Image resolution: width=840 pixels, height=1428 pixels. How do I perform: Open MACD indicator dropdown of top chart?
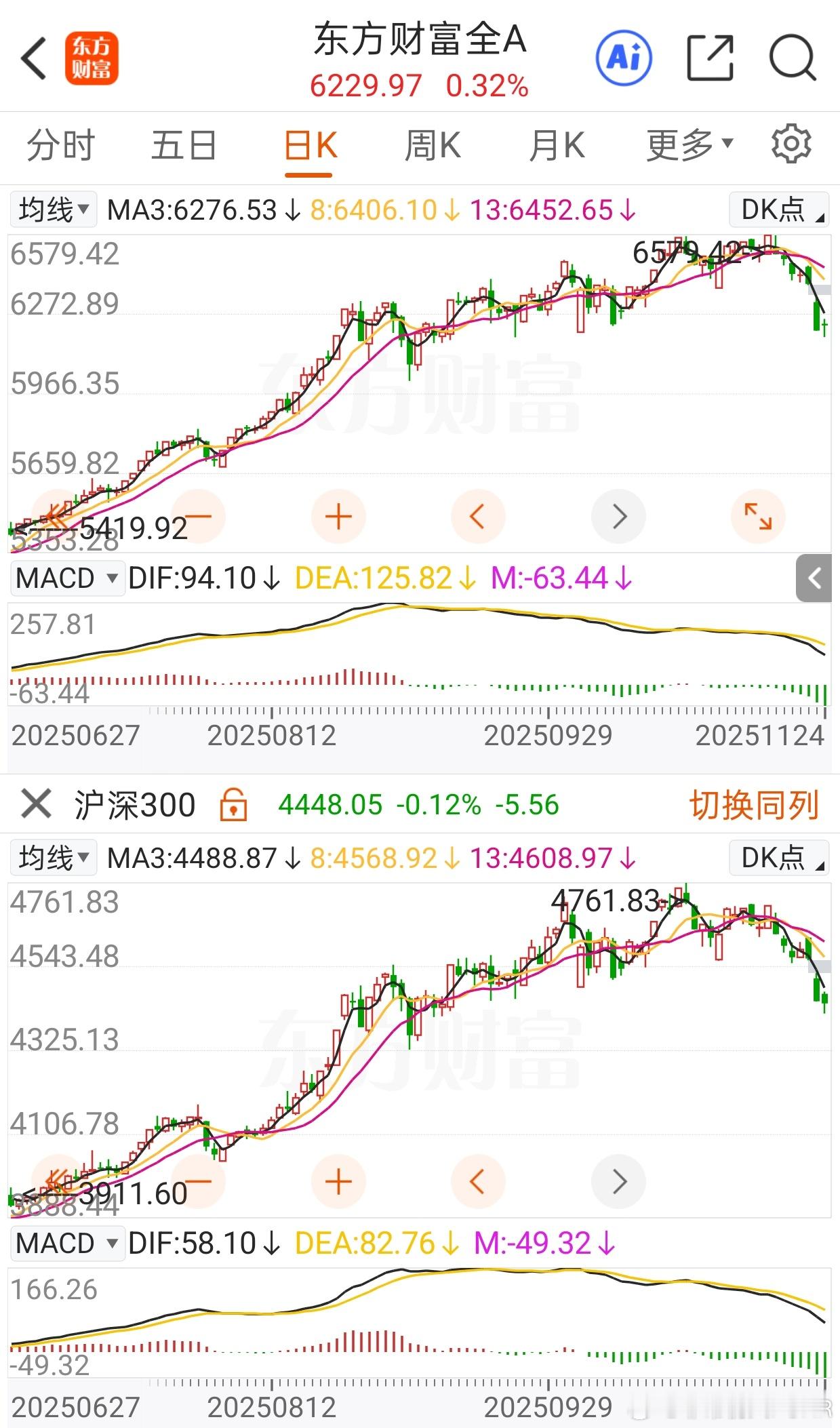click(66, 578)
